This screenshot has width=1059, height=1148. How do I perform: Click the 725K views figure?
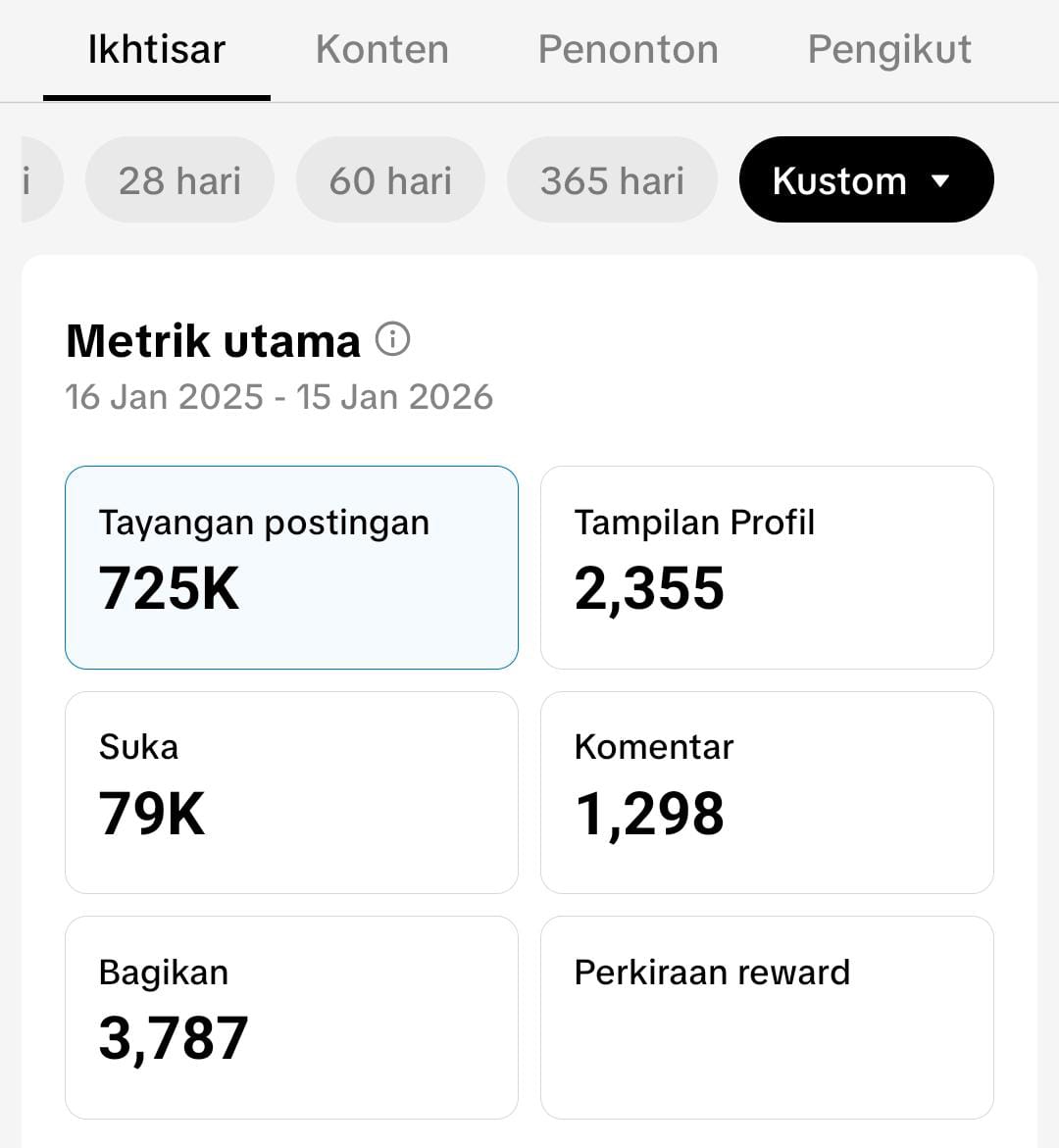tap(169, 589)
